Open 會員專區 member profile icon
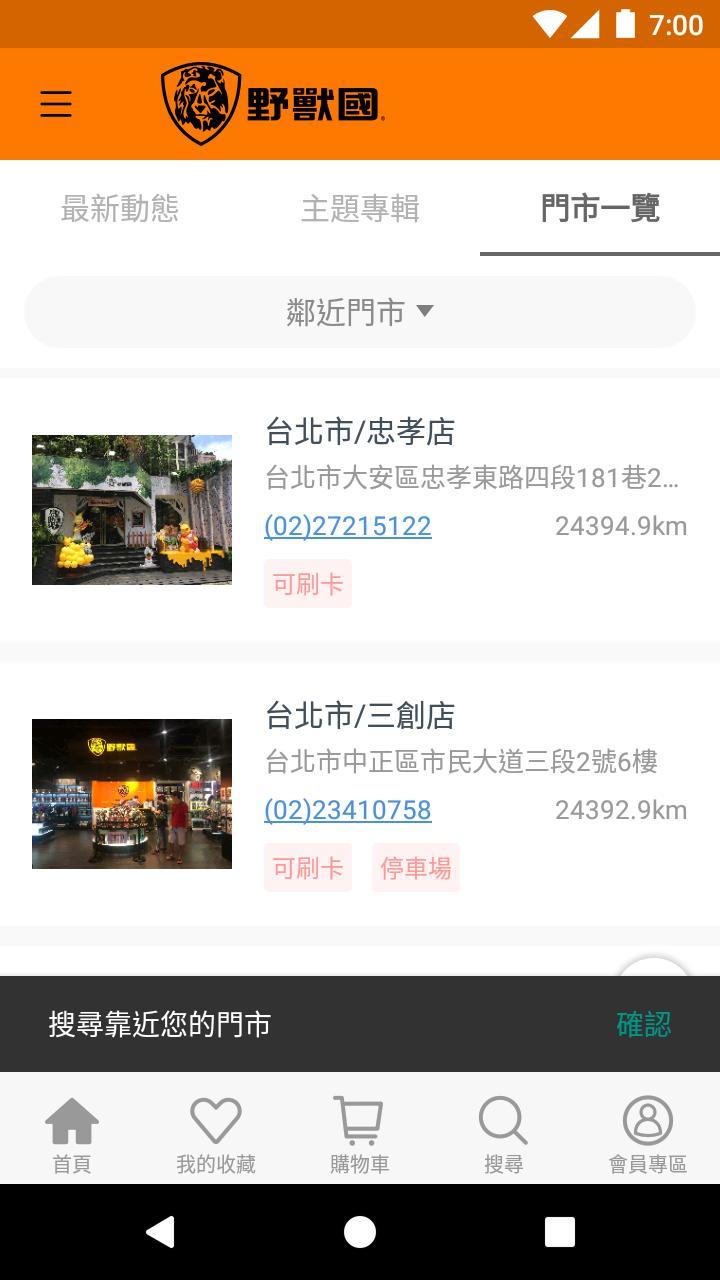The width and height of the screenshot is (720, 1280). 648,1129
